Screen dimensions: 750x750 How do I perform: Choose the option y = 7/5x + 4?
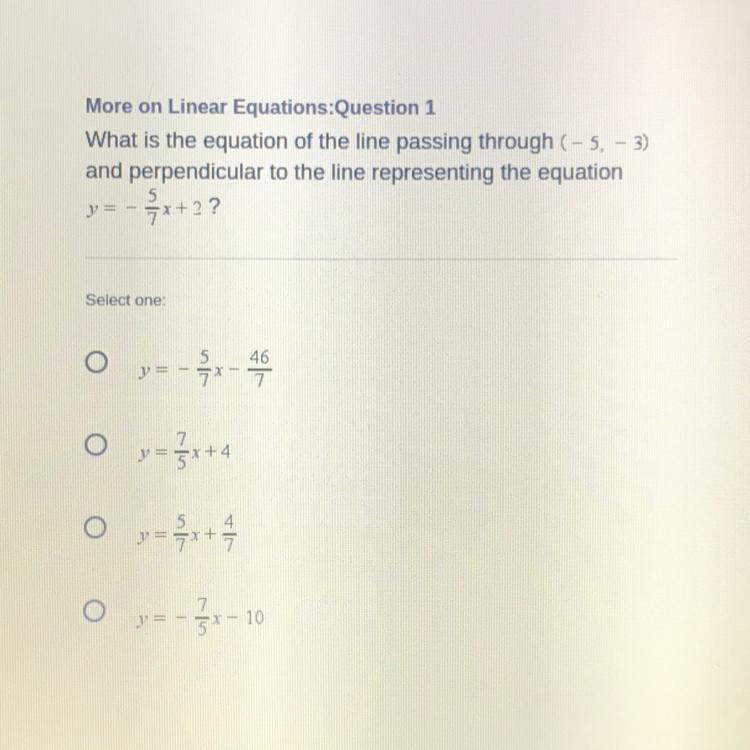[96, 443]
